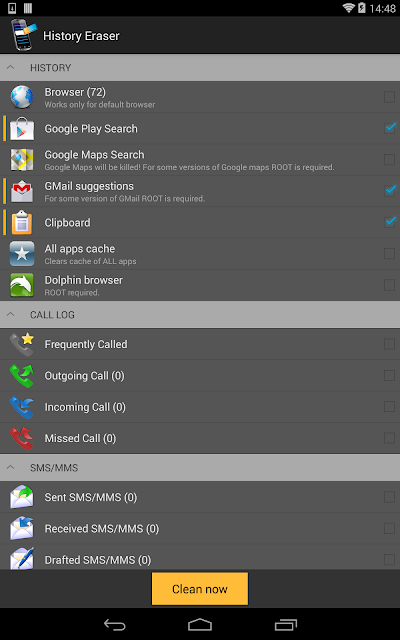Select Sent SMS/MMS (0)

pos(389,497)
